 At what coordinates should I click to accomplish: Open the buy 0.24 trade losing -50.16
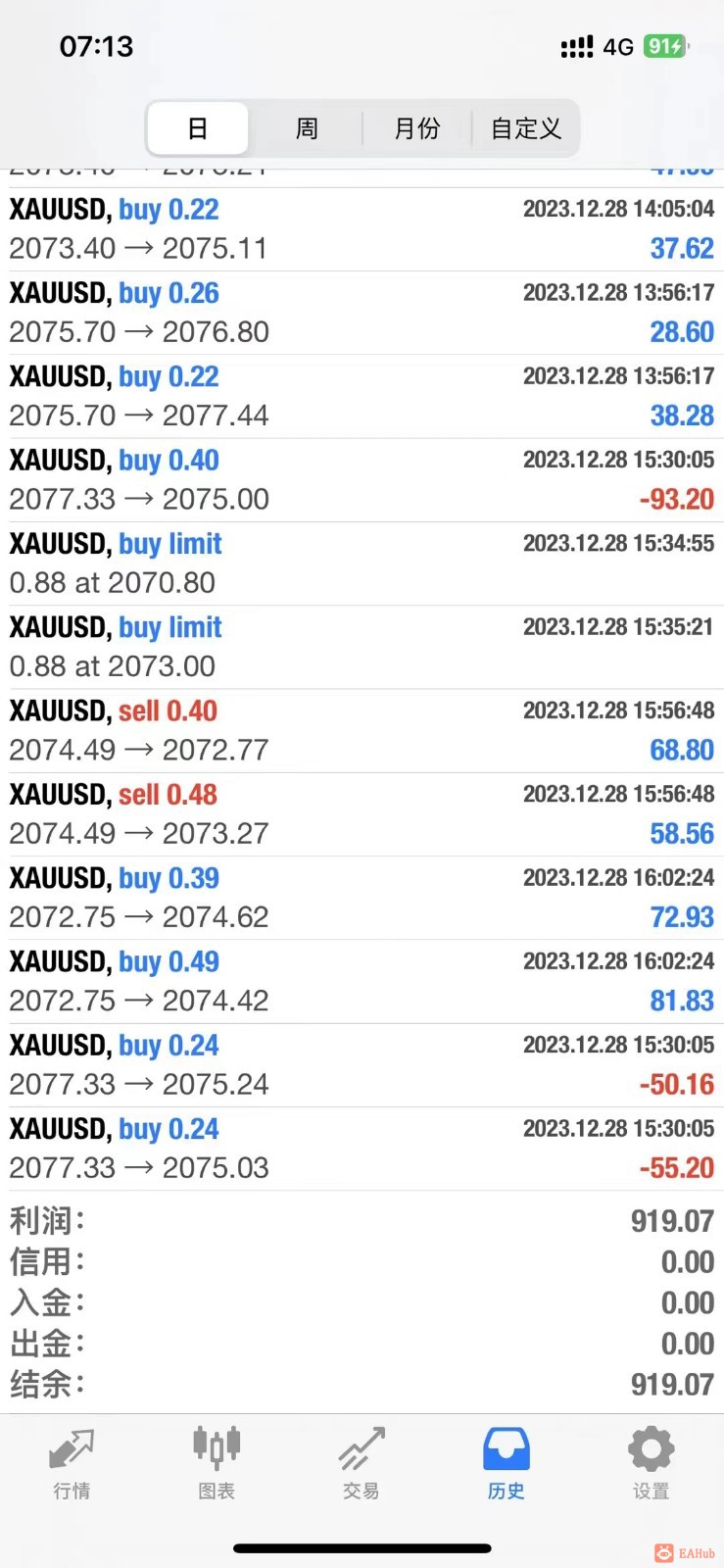(x=362, y=1065)
